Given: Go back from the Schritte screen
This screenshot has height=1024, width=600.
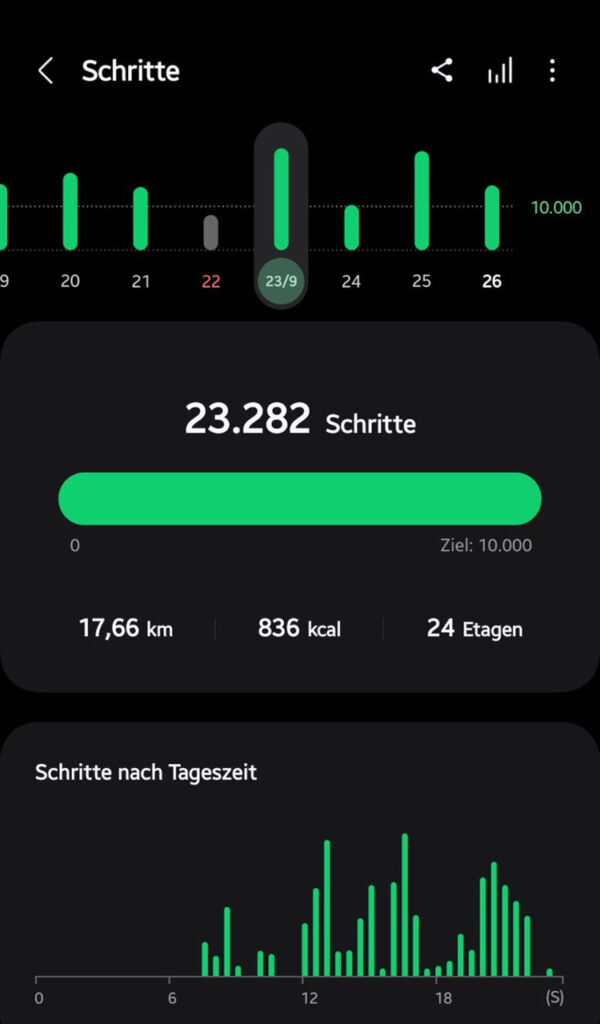Looking at the screenshot, I should pyautogui.click(x=45, y=71).
